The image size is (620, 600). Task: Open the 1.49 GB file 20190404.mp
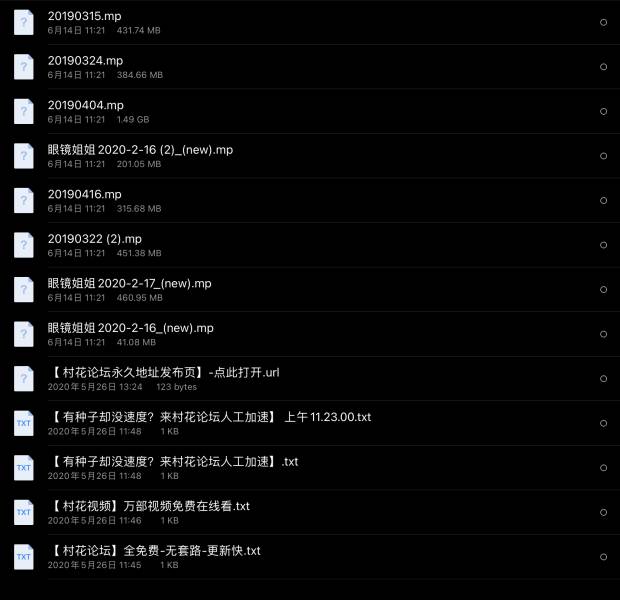point(85,105)
